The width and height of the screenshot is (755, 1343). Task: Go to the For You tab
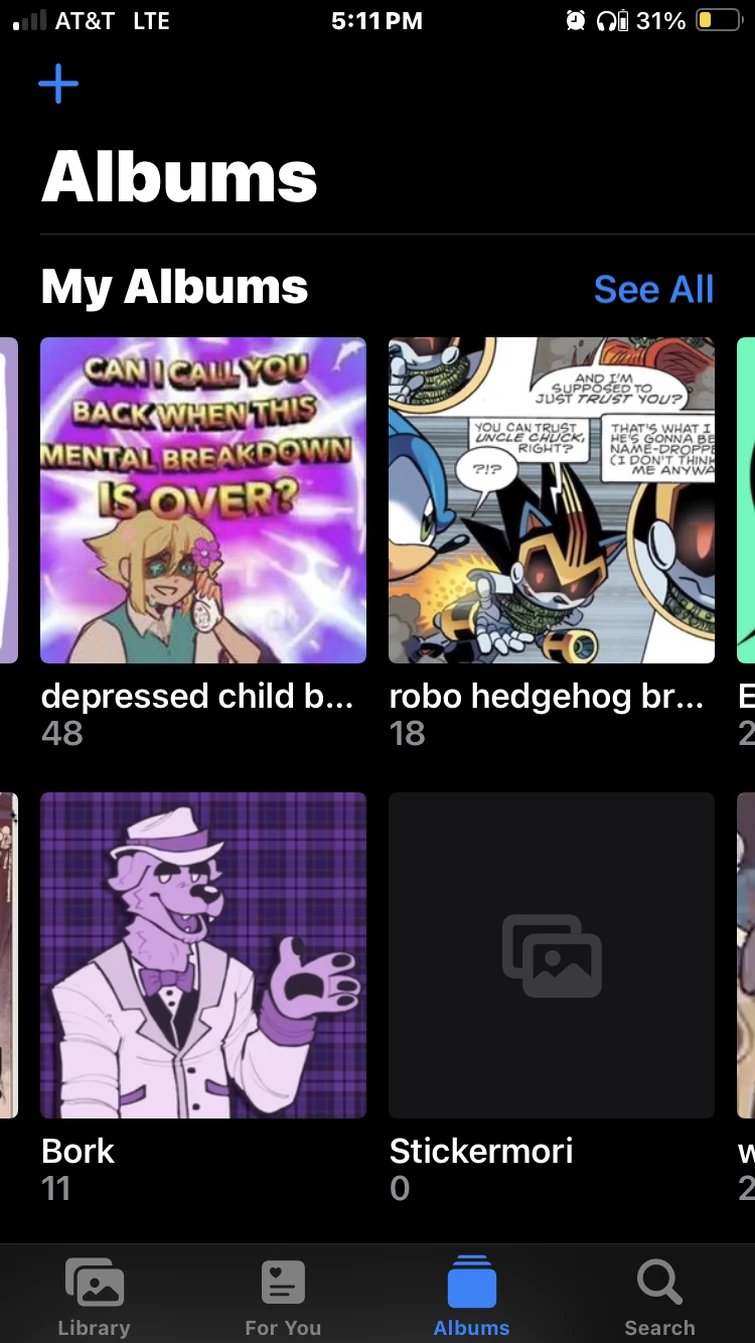coord(283,1295)
